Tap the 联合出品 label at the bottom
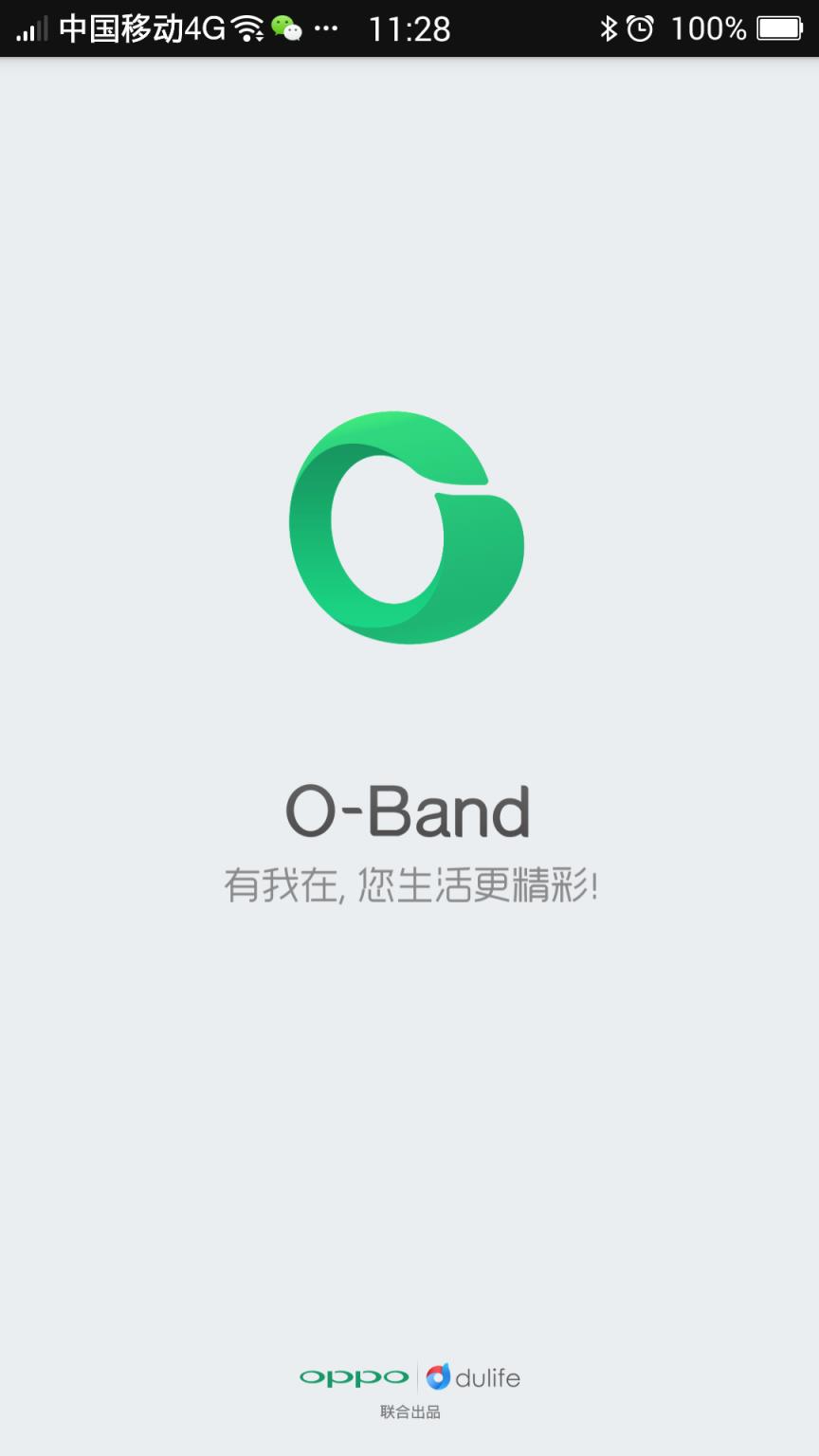The width and height of the screenshot is (819, 1456). click(x=409, y=1411)
